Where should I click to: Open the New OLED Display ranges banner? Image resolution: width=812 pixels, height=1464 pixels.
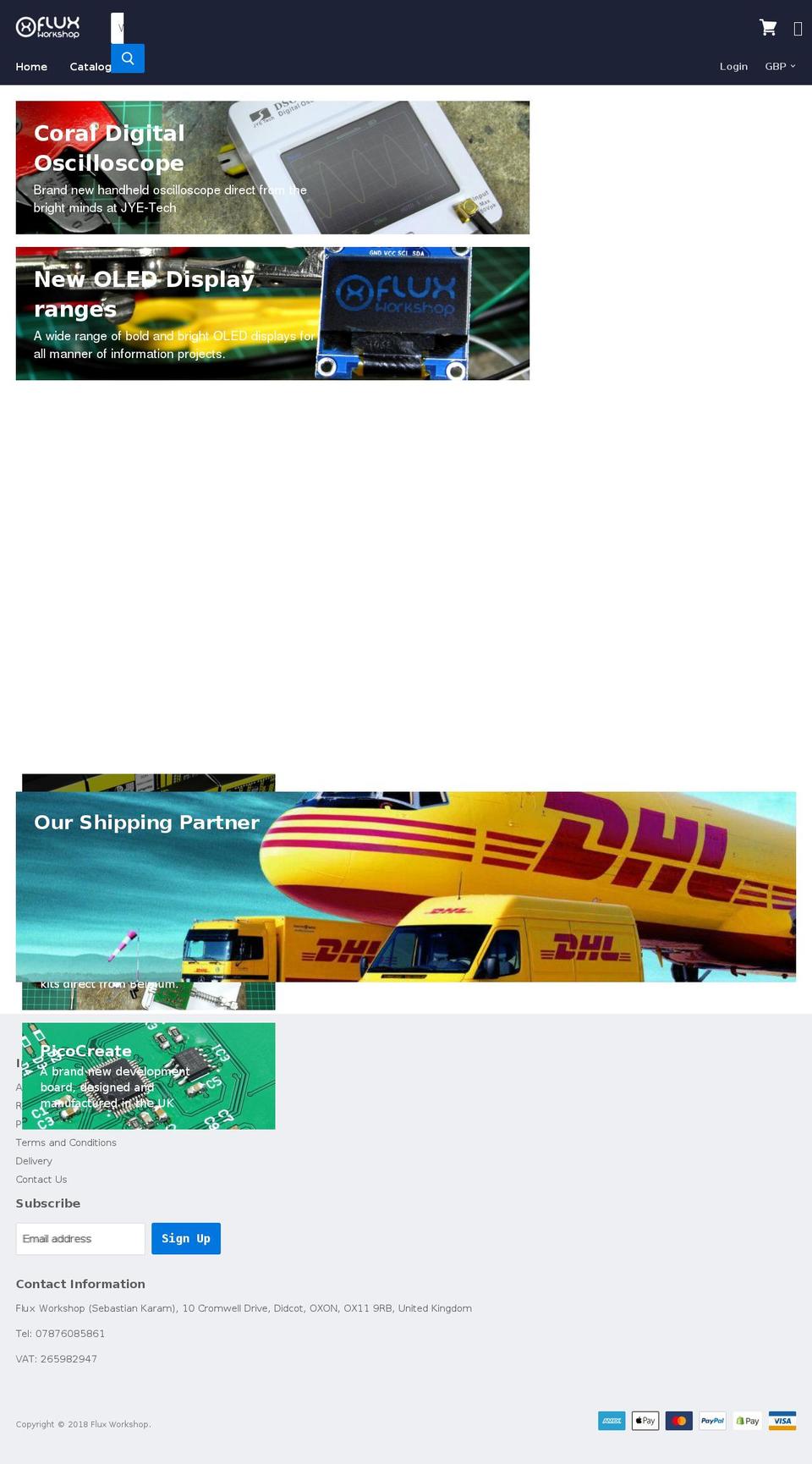pyautogui.click(x=272, y=313)
